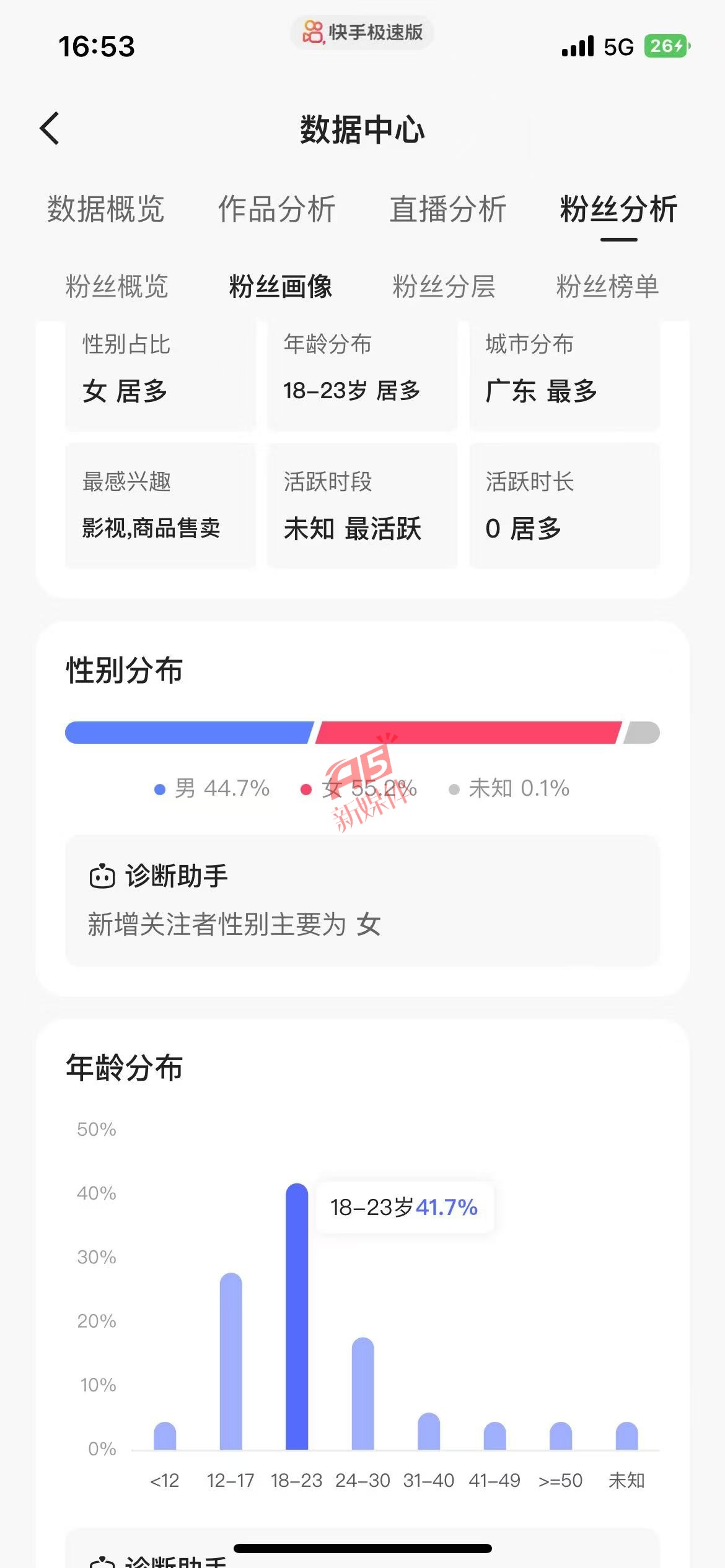
Task: Switch to the 粉丝分层 sub-tab
Action: click(x=444, y=286)
